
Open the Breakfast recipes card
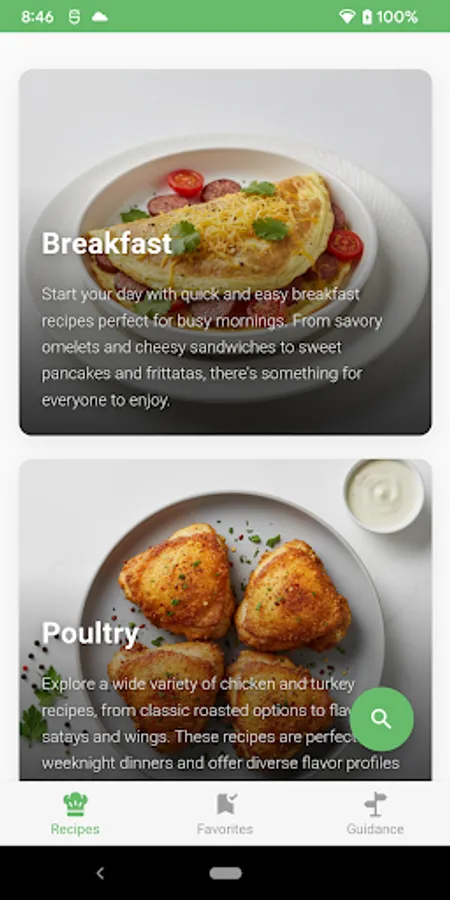pos(225,252)
